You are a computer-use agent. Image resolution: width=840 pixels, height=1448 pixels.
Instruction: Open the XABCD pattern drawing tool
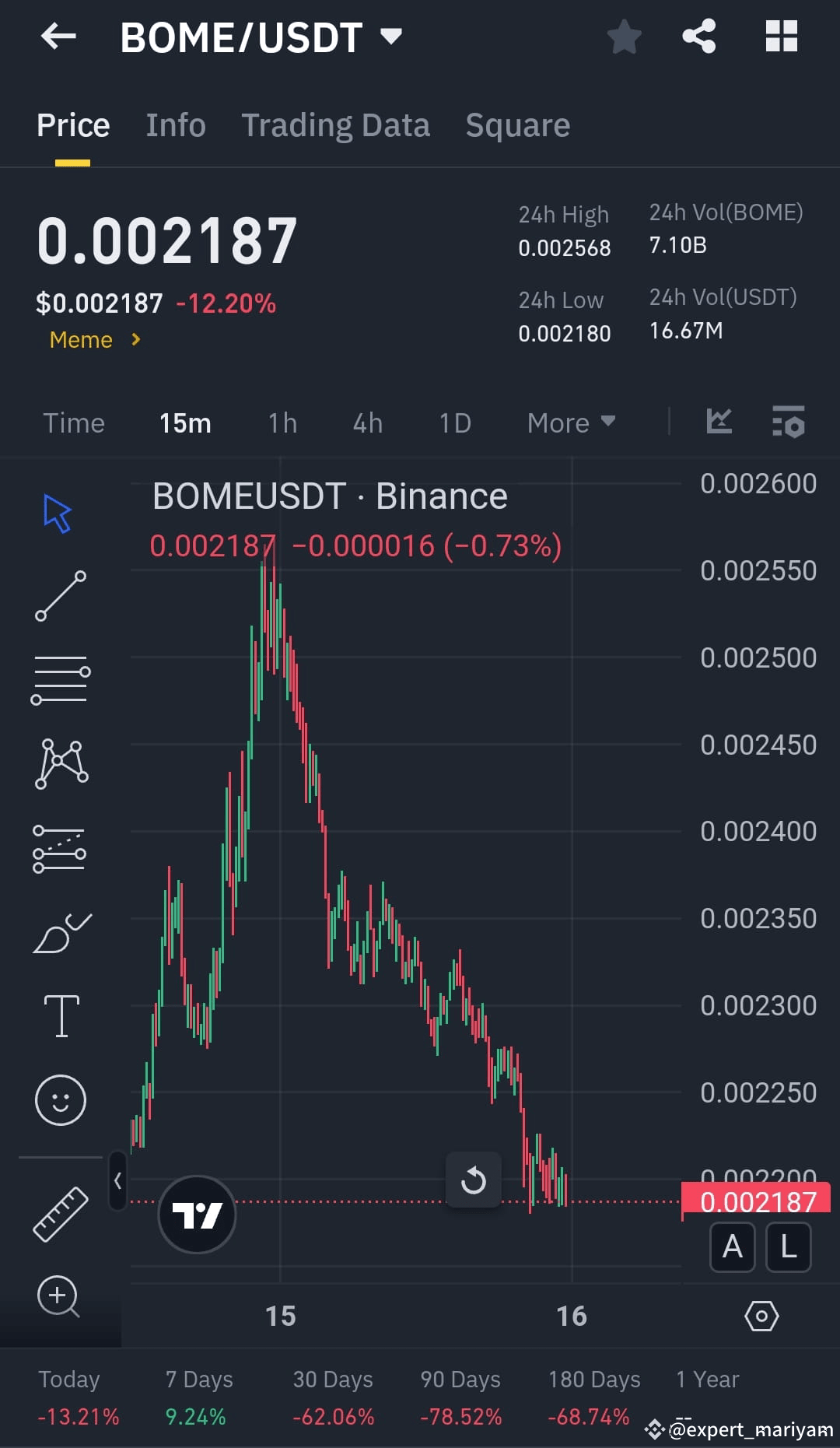tap(61, 764)
